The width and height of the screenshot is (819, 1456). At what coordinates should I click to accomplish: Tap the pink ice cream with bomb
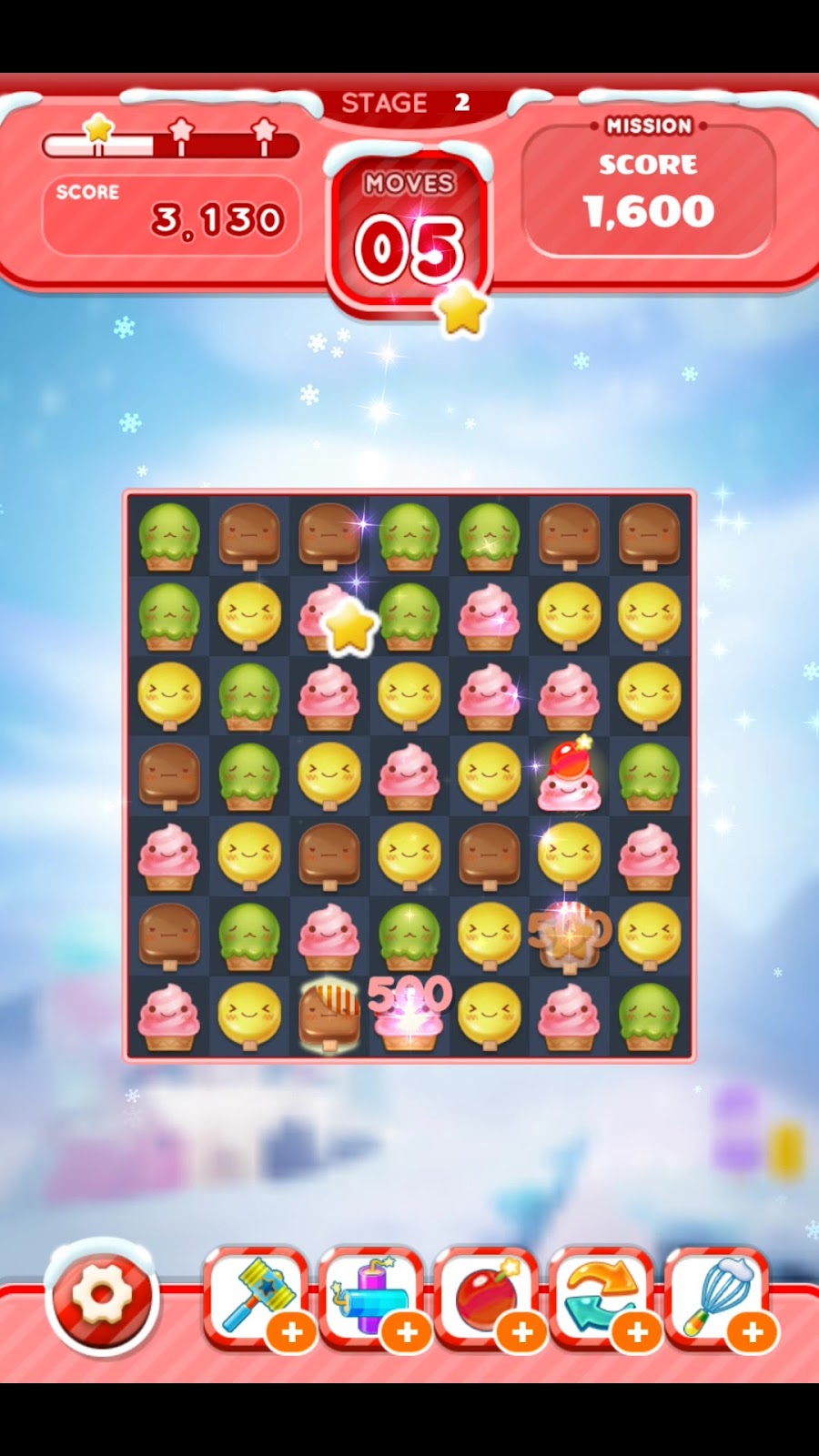tap(568, 775)
